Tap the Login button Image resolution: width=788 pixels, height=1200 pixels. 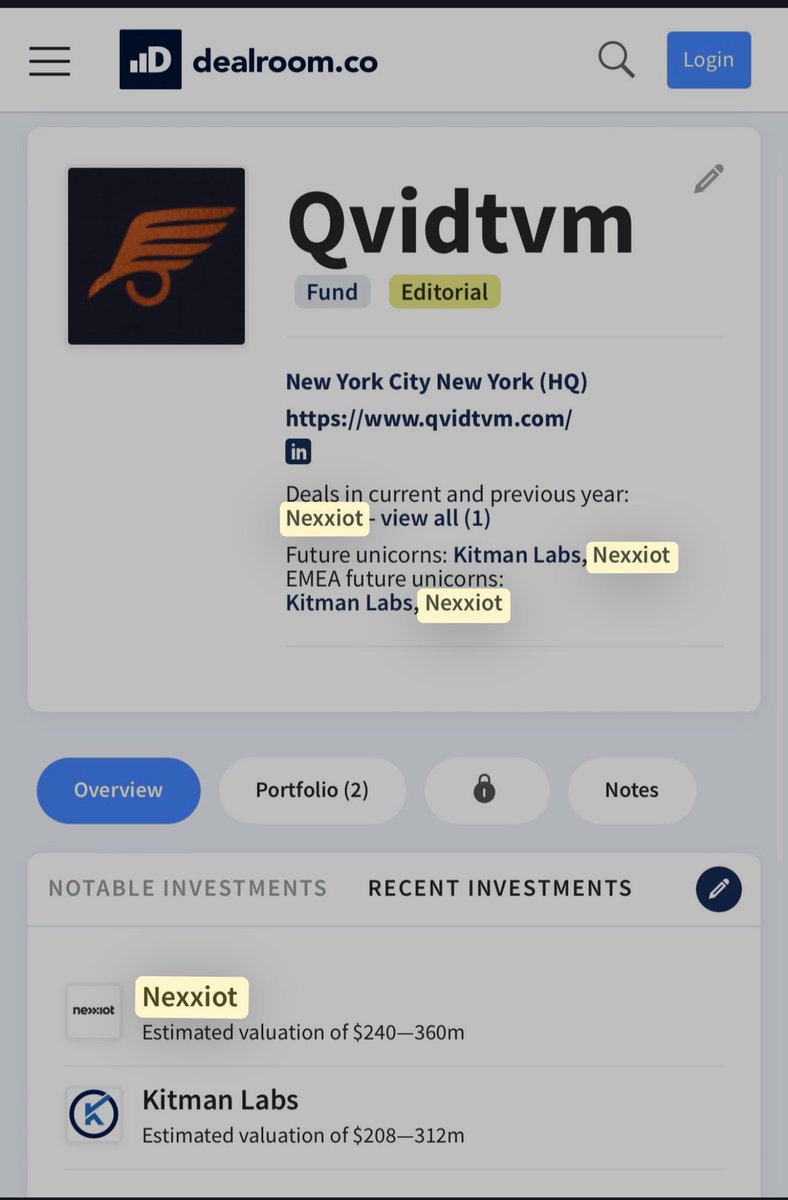(x=708, y=60)
